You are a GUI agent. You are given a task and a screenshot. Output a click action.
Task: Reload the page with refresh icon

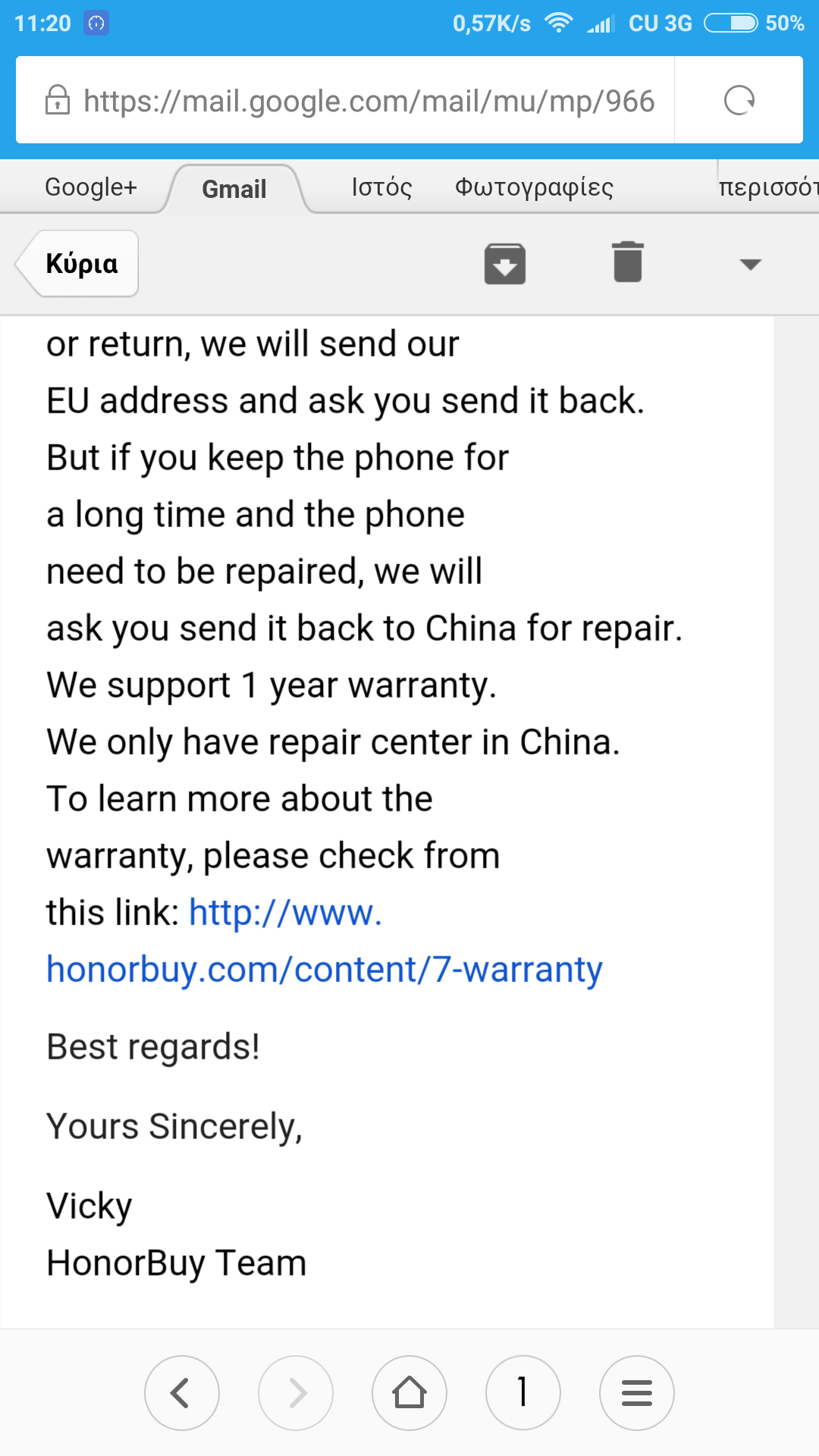739,100
